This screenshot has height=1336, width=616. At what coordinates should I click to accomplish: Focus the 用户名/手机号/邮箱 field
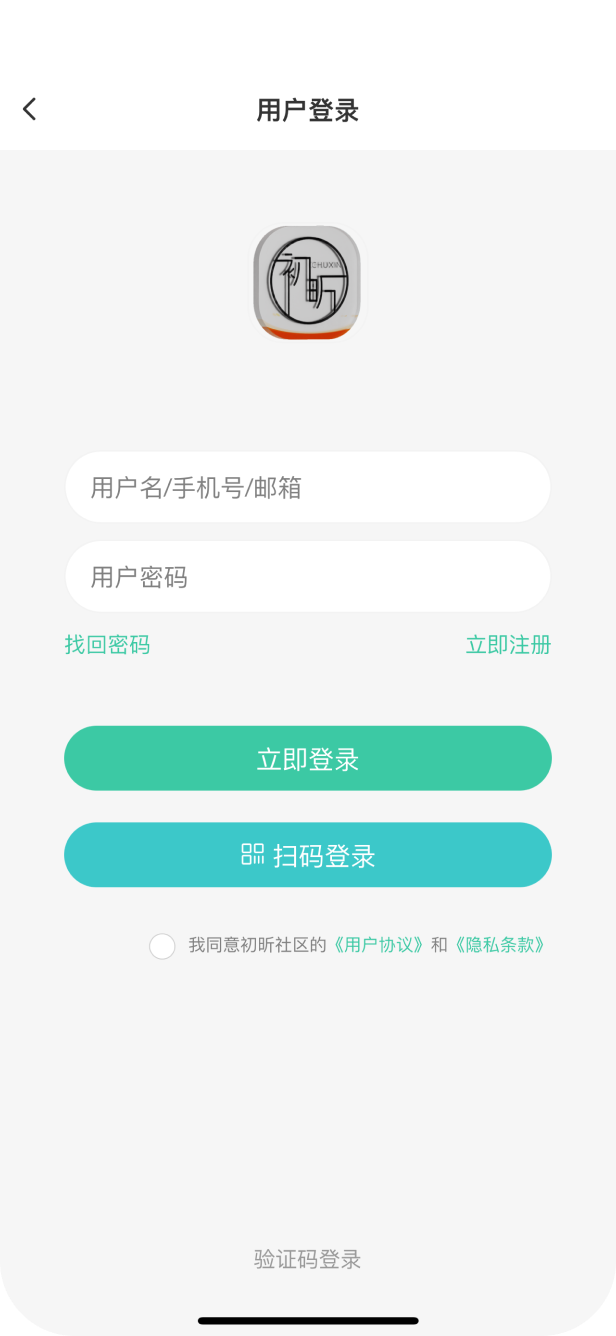point(308,487)
